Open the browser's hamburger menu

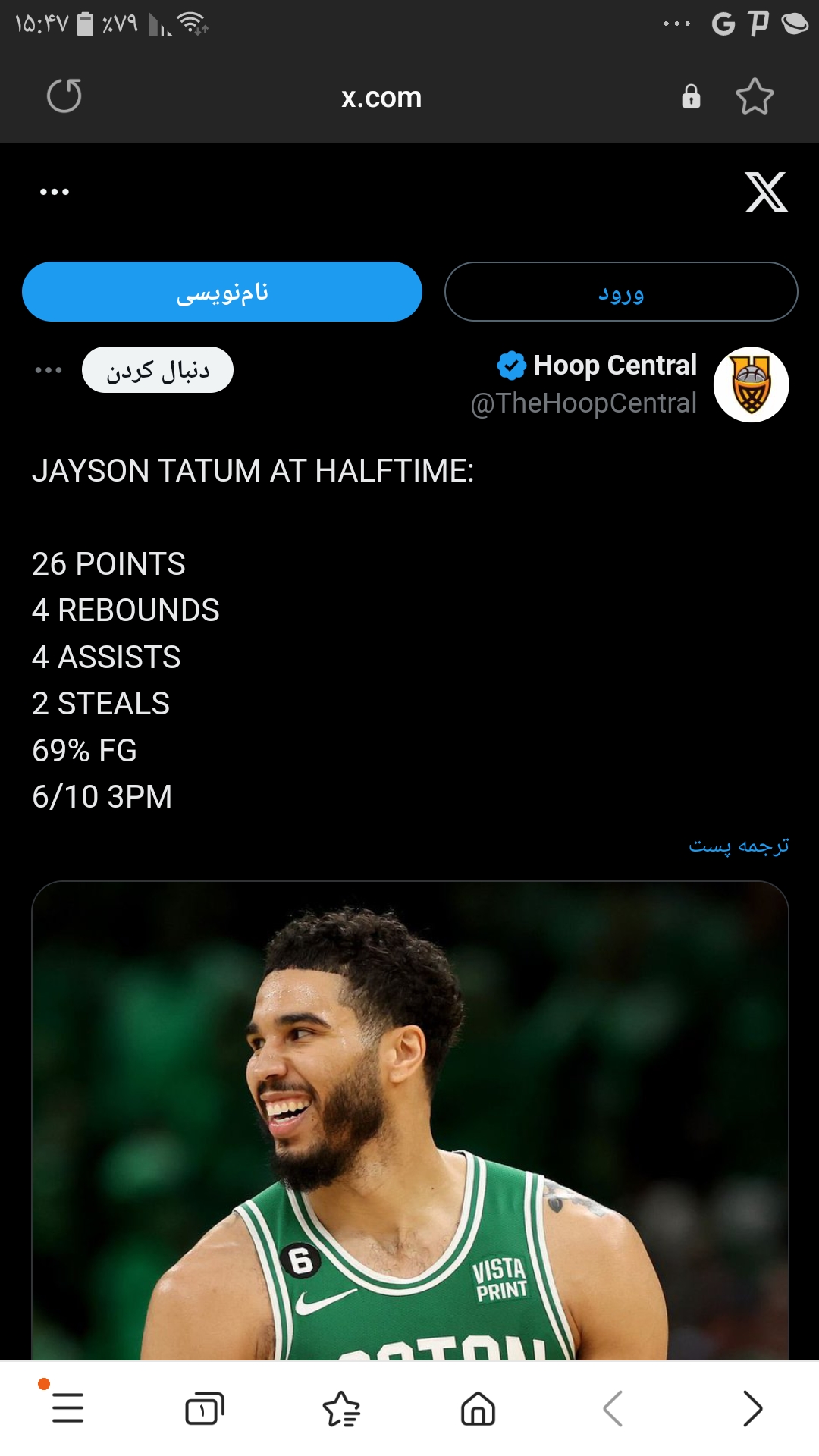click(x=67, y=1408)
